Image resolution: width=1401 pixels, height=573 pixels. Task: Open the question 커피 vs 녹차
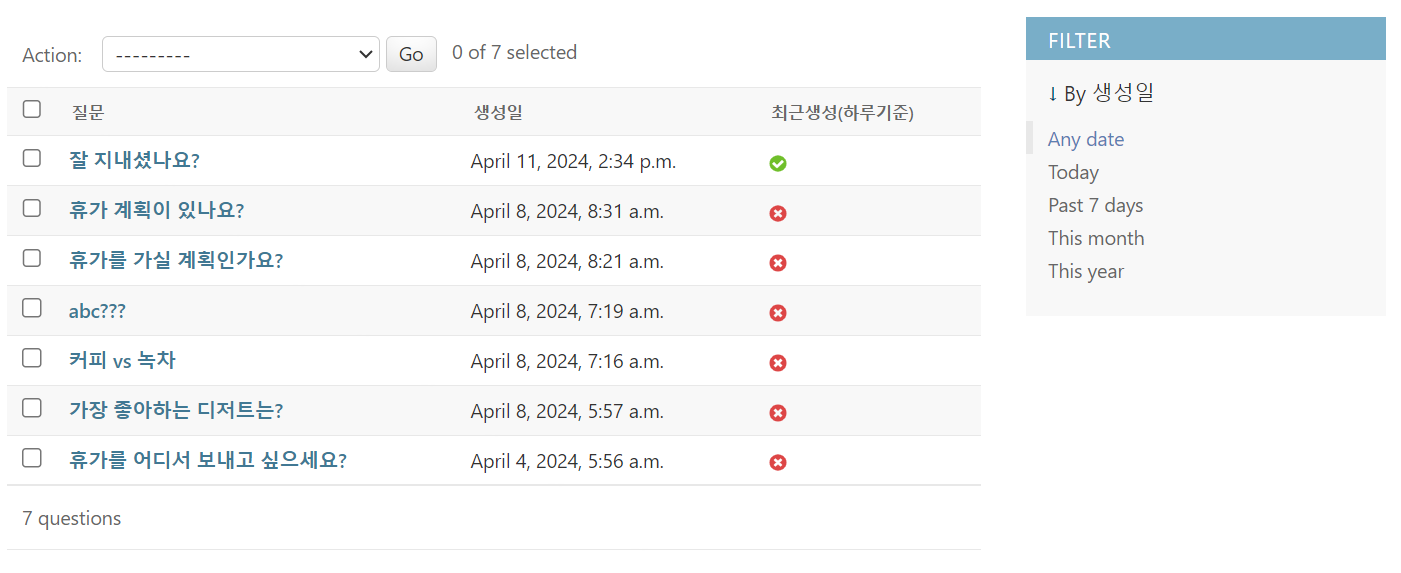pos(122,360)
